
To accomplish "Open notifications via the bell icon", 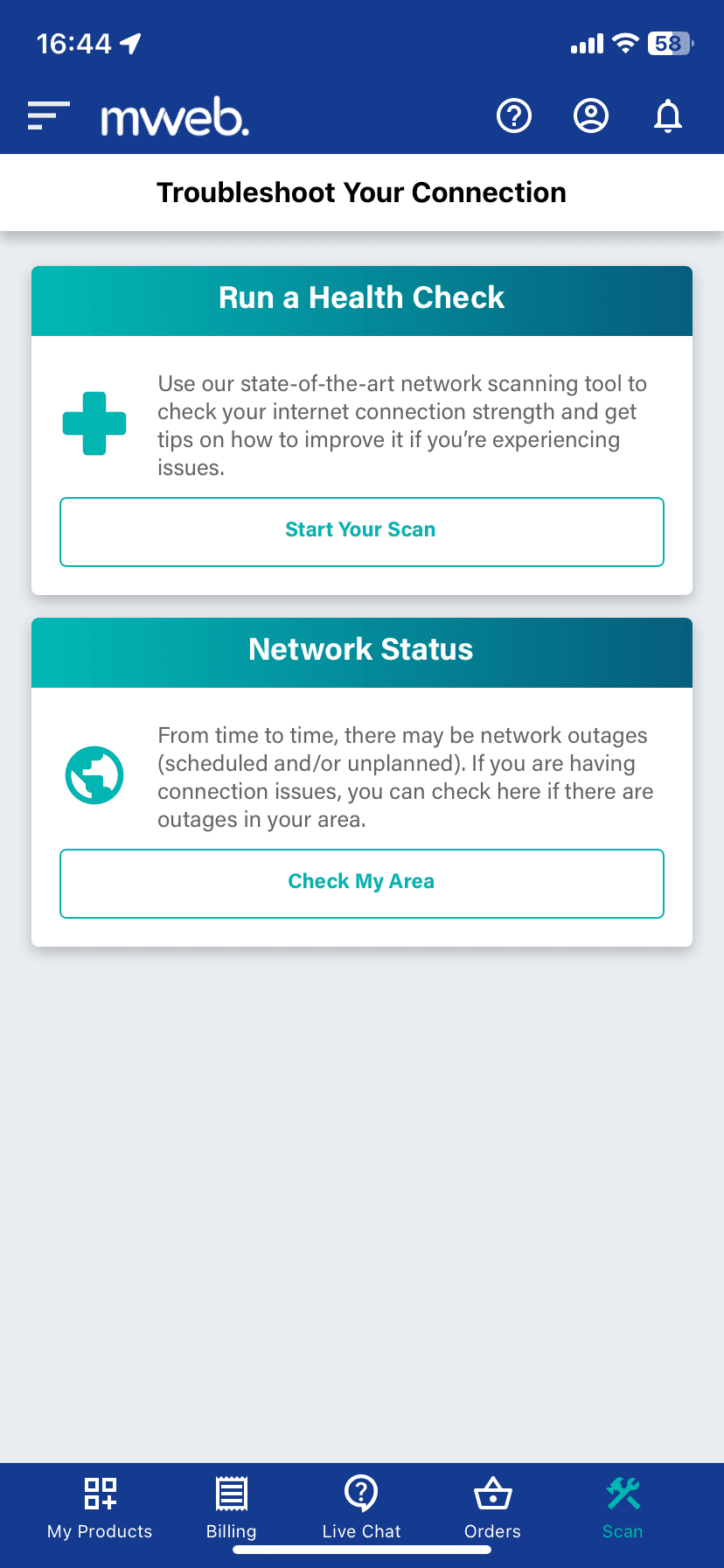I will click(667, 115).
